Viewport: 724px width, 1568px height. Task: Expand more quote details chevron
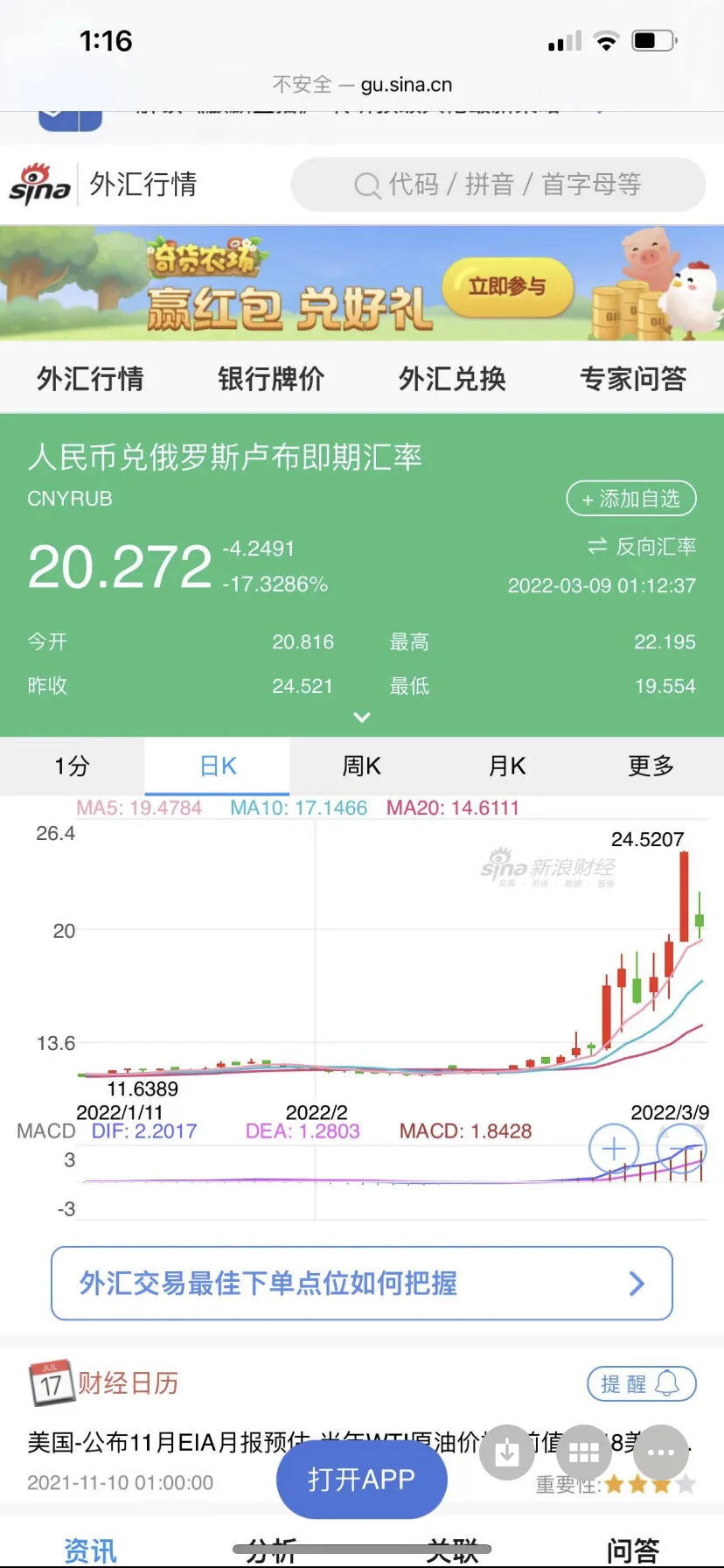(x=362, y=717)
